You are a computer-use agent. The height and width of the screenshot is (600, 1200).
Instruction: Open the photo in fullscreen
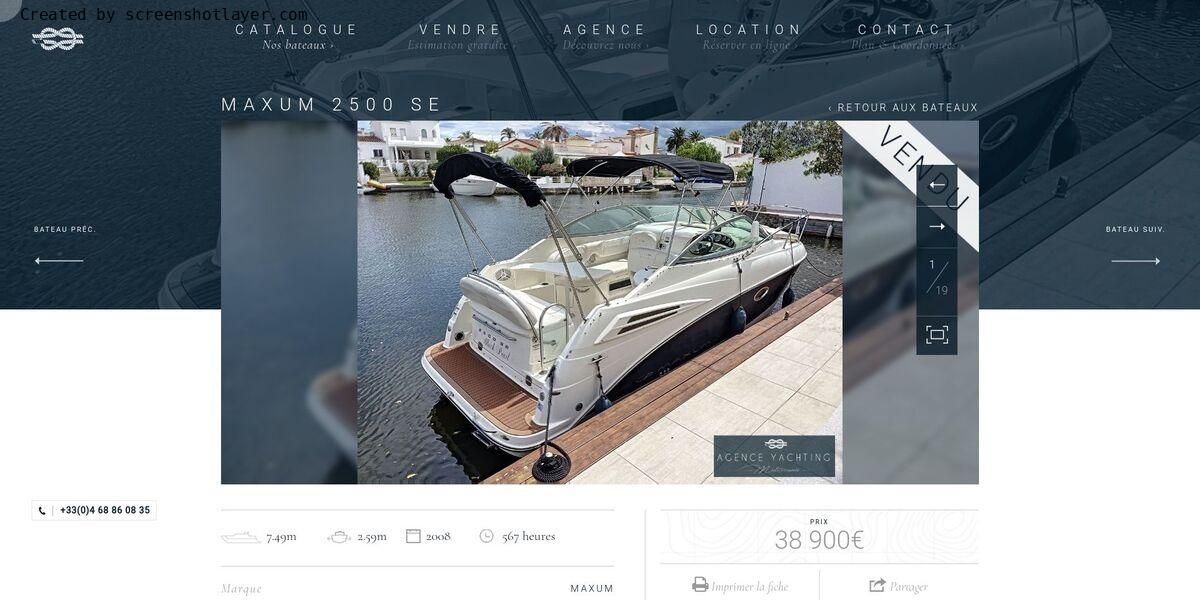tap(936, 335)
